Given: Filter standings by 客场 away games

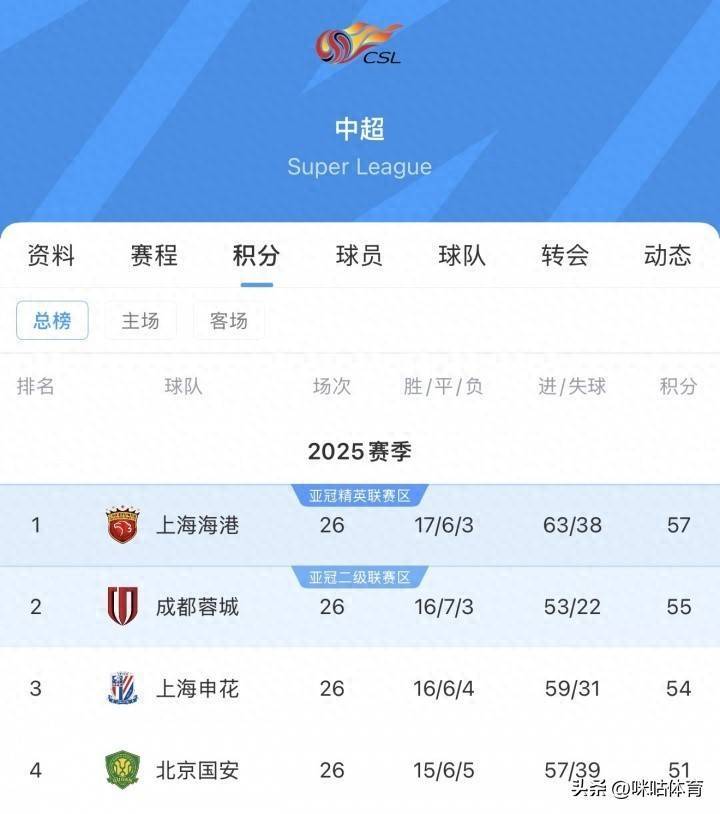Looking at the screenshot, I should coord(228,321).
